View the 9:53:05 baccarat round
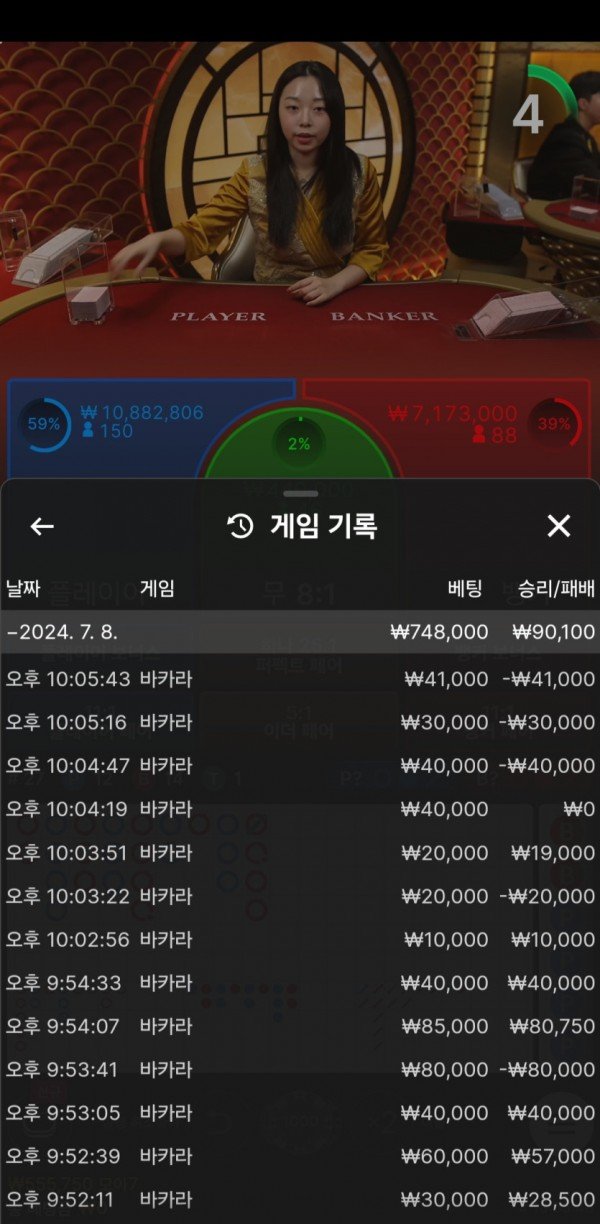 300,1113
